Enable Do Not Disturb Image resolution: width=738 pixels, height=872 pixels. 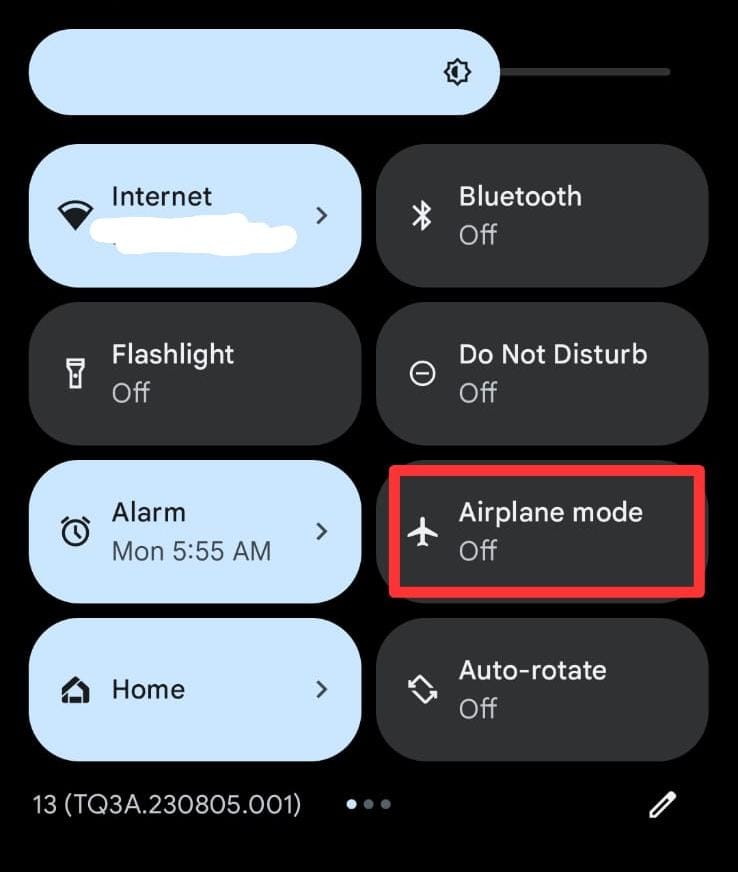click(541, 373)
